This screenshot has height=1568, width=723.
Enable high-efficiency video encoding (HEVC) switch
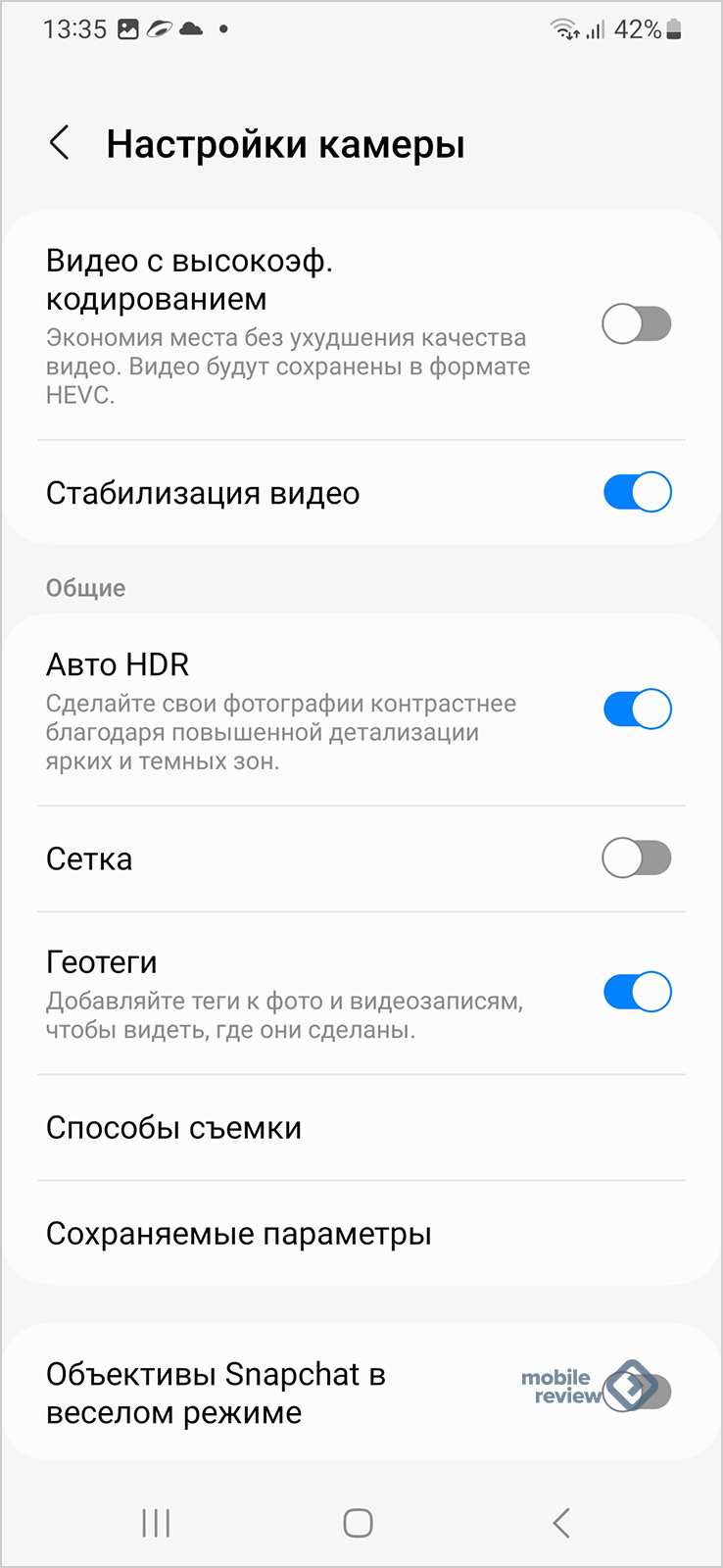click(637, 323)
